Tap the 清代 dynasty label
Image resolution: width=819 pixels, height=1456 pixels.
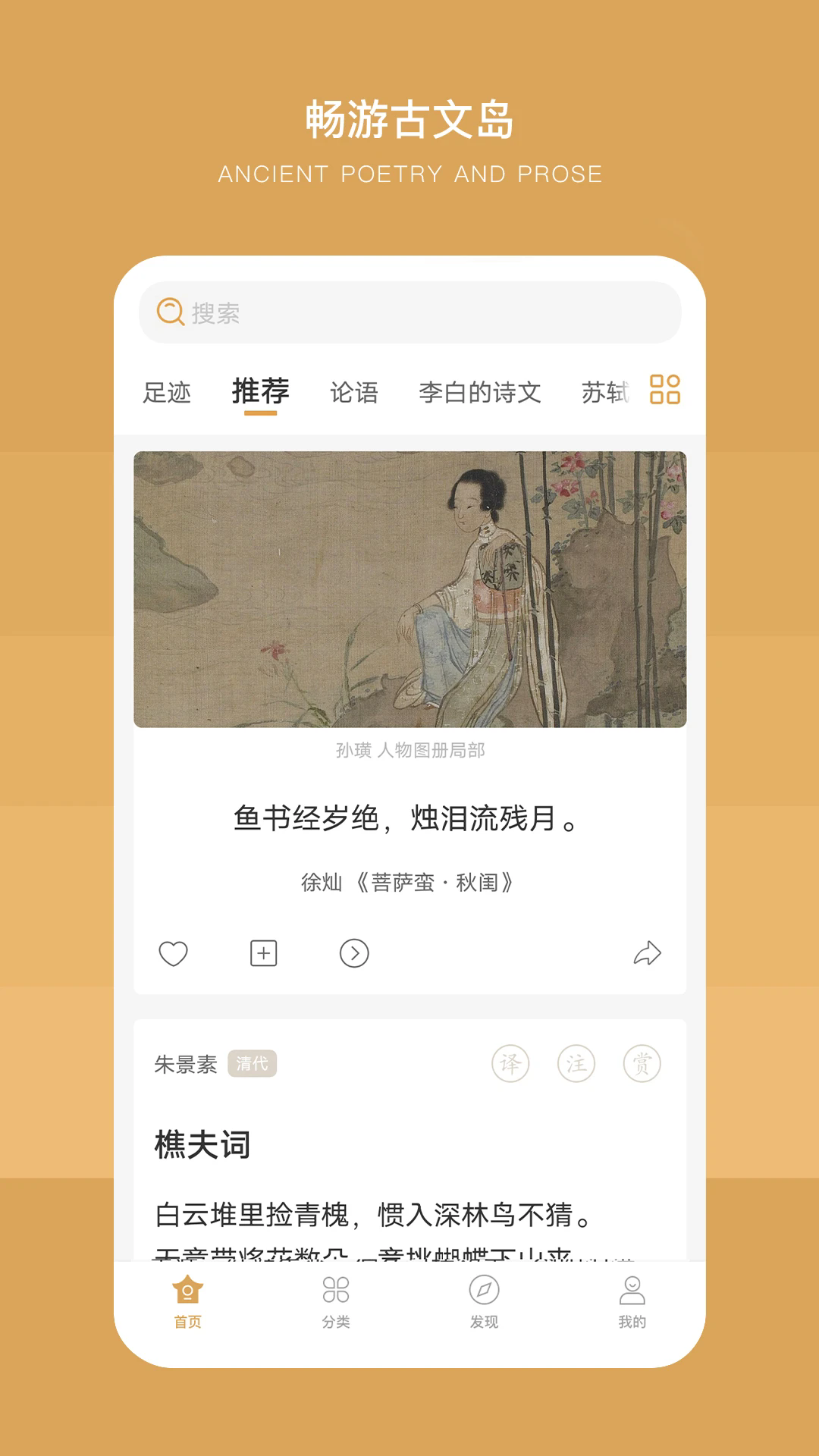click(x=253, y=1063)
